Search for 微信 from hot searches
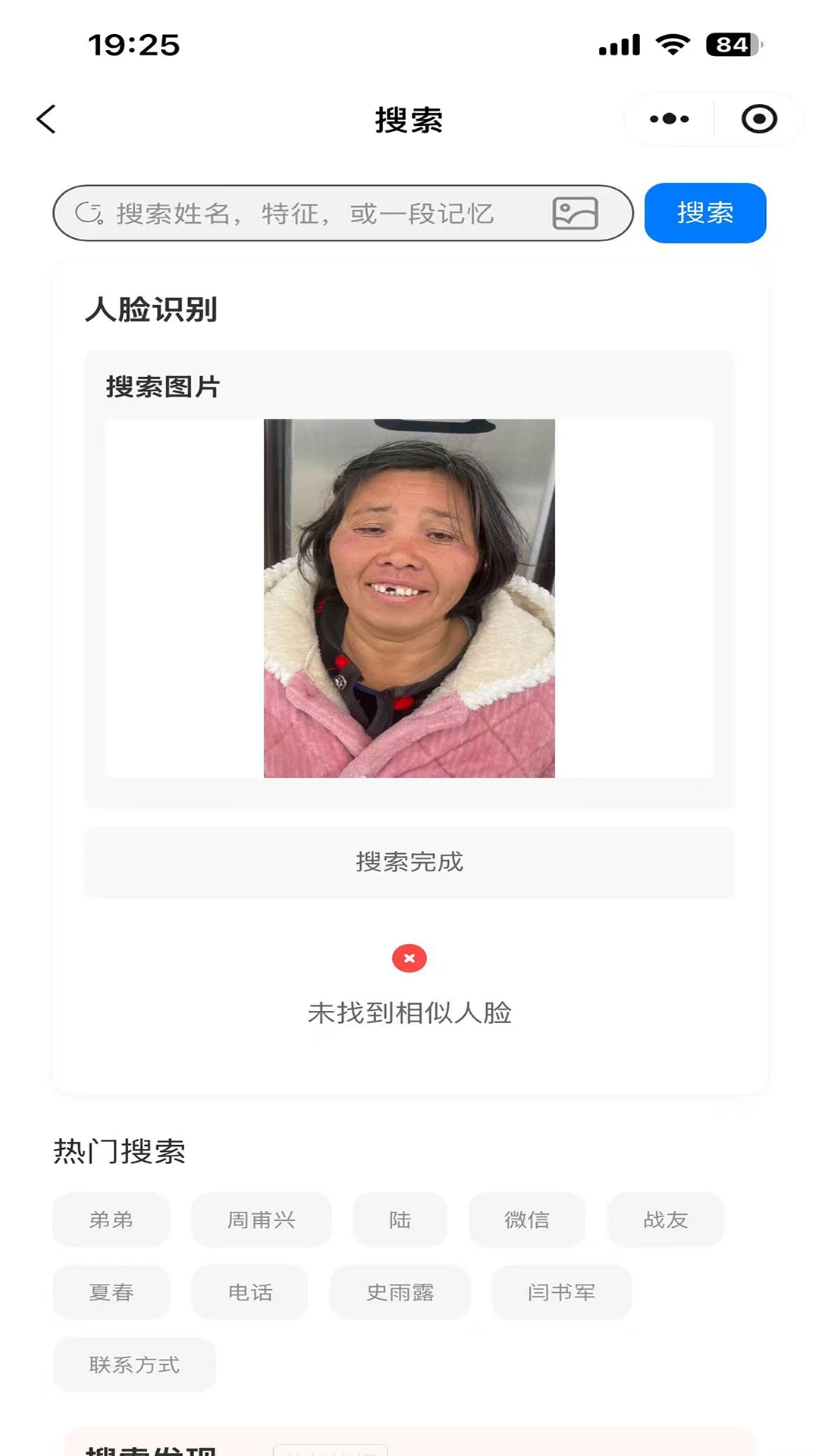 [x=527, y=1219]
